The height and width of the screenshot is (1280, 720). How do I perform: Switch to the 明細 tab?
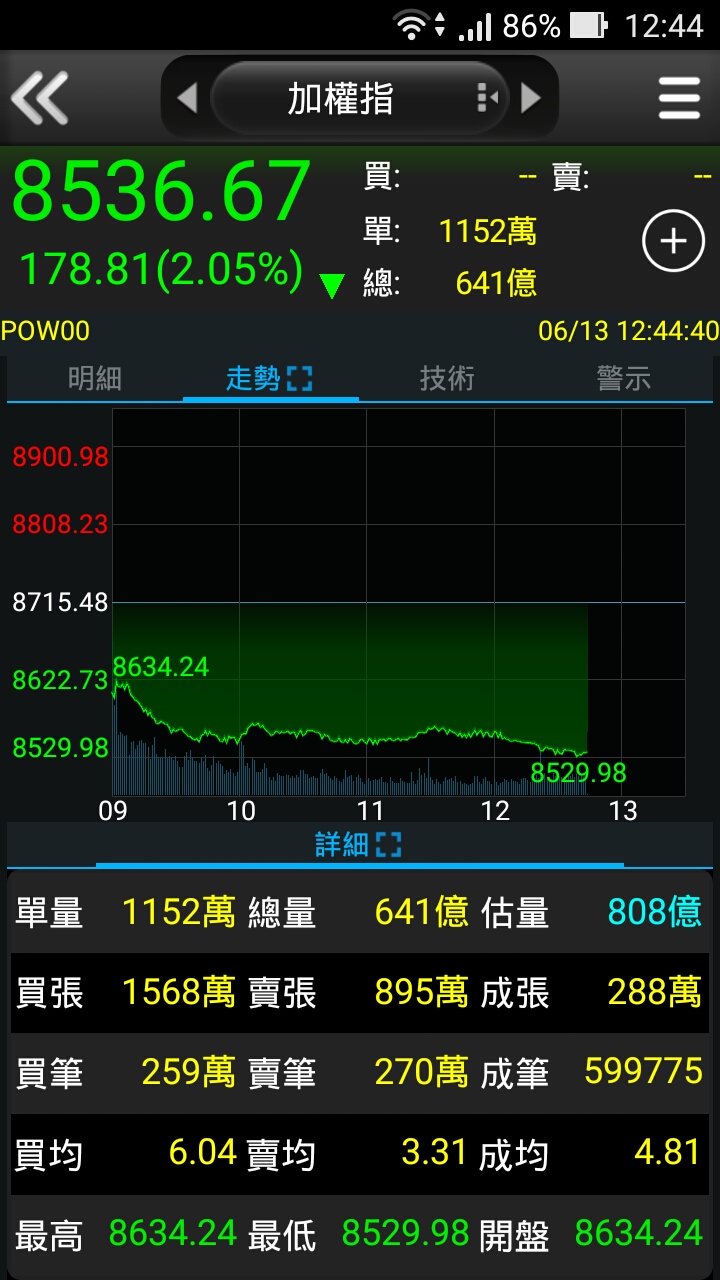click(x=95, y=378)
